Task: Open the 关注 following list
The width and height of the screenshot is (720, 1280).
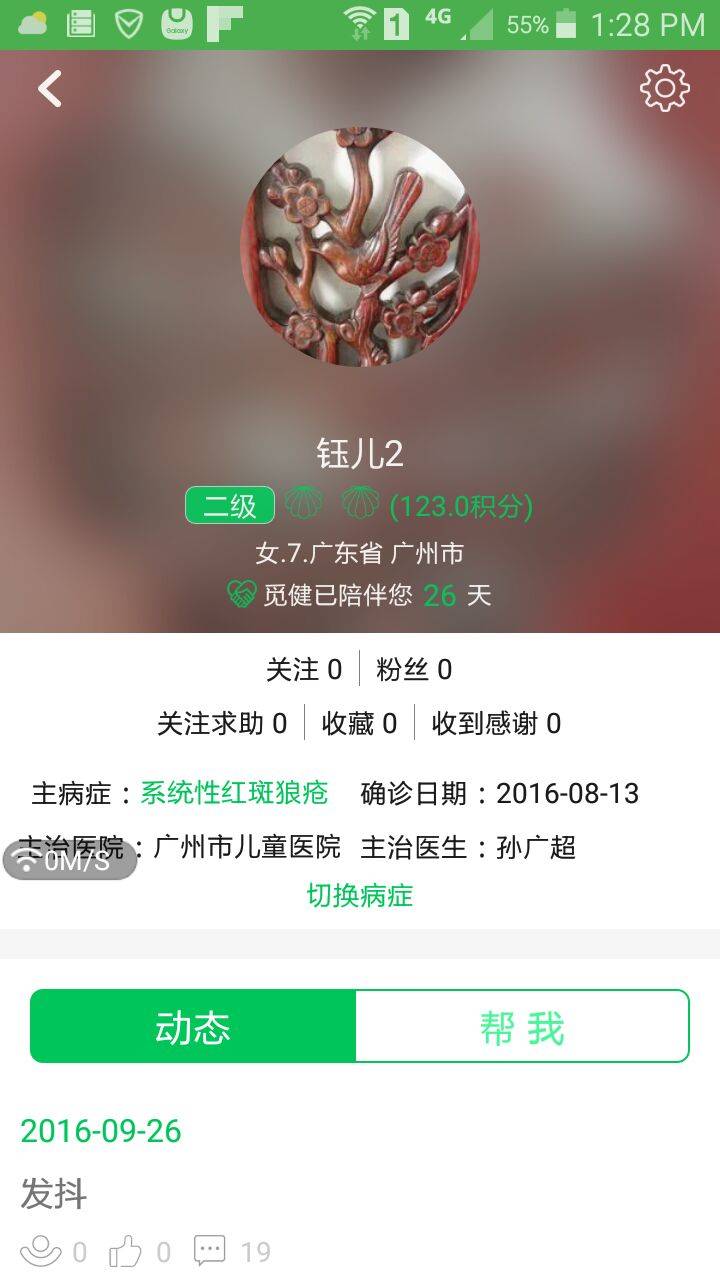Action: [x=303, y=669]
